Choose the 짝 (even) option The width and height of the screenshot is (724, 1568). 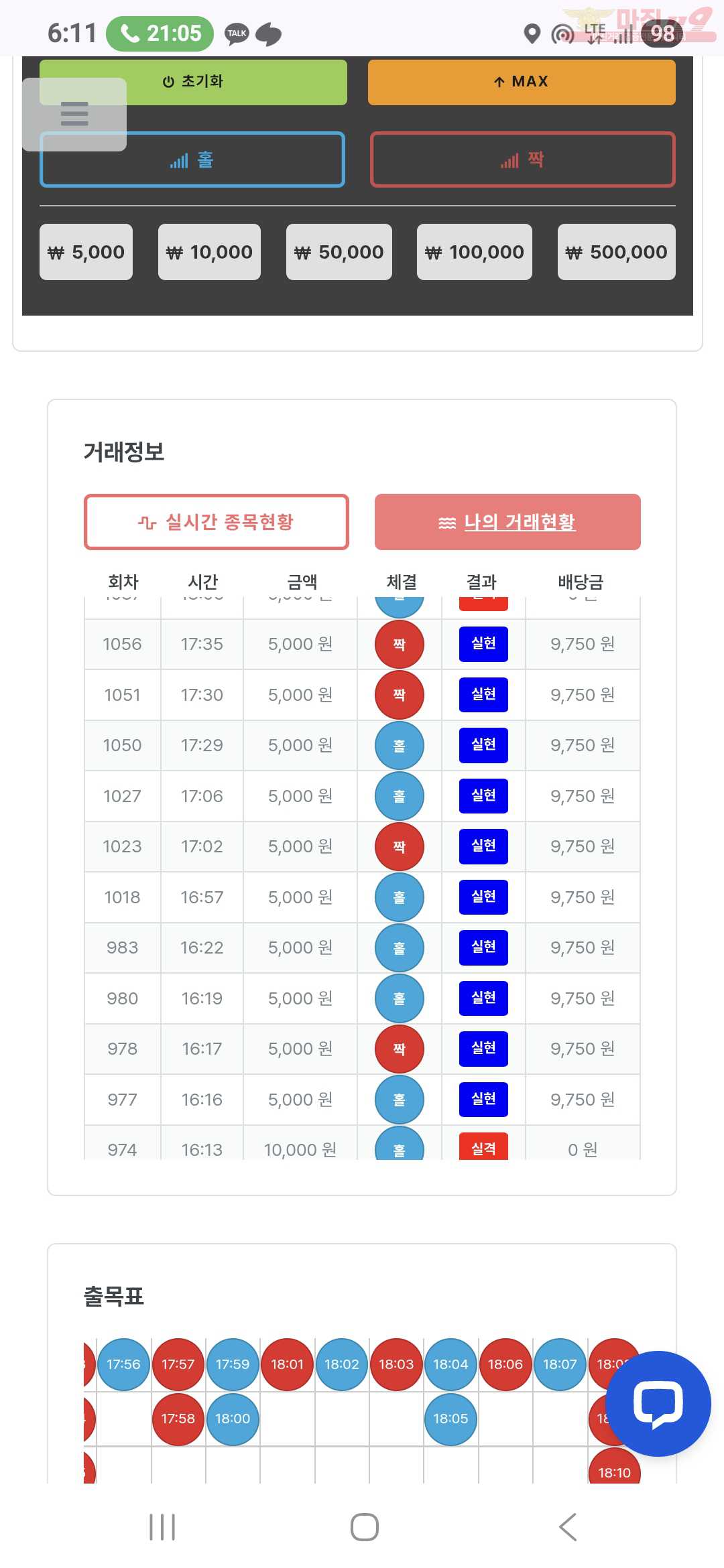pyautogui.click(x=522, y=159)
